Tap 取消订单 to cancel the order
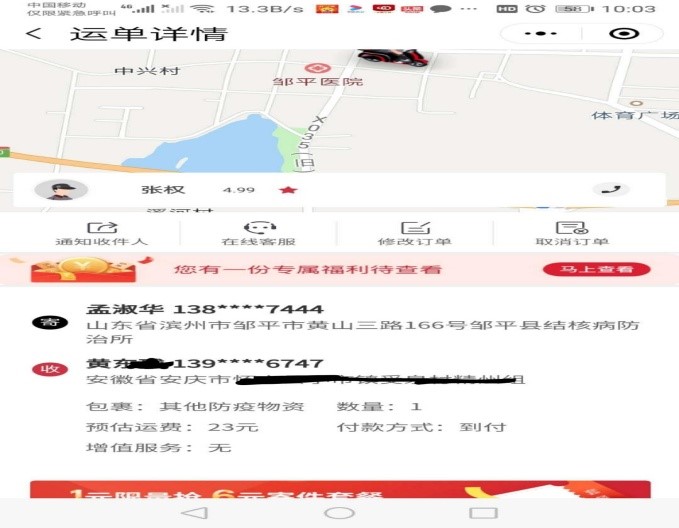The image size is (679, 528). coord(571,234)
